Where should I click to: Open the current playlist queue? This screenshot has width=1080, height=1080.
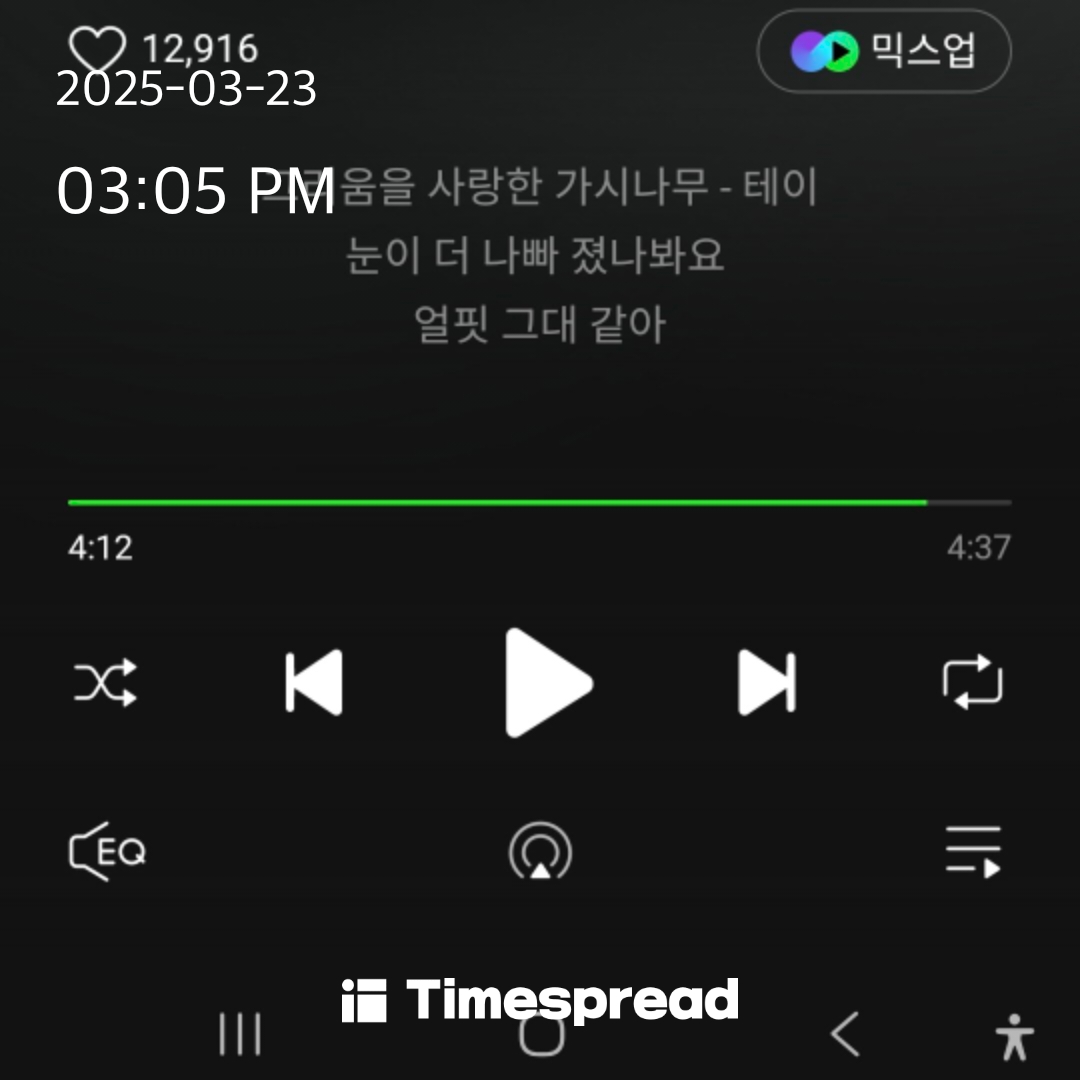pyautogui.click(x=973, y=852)
